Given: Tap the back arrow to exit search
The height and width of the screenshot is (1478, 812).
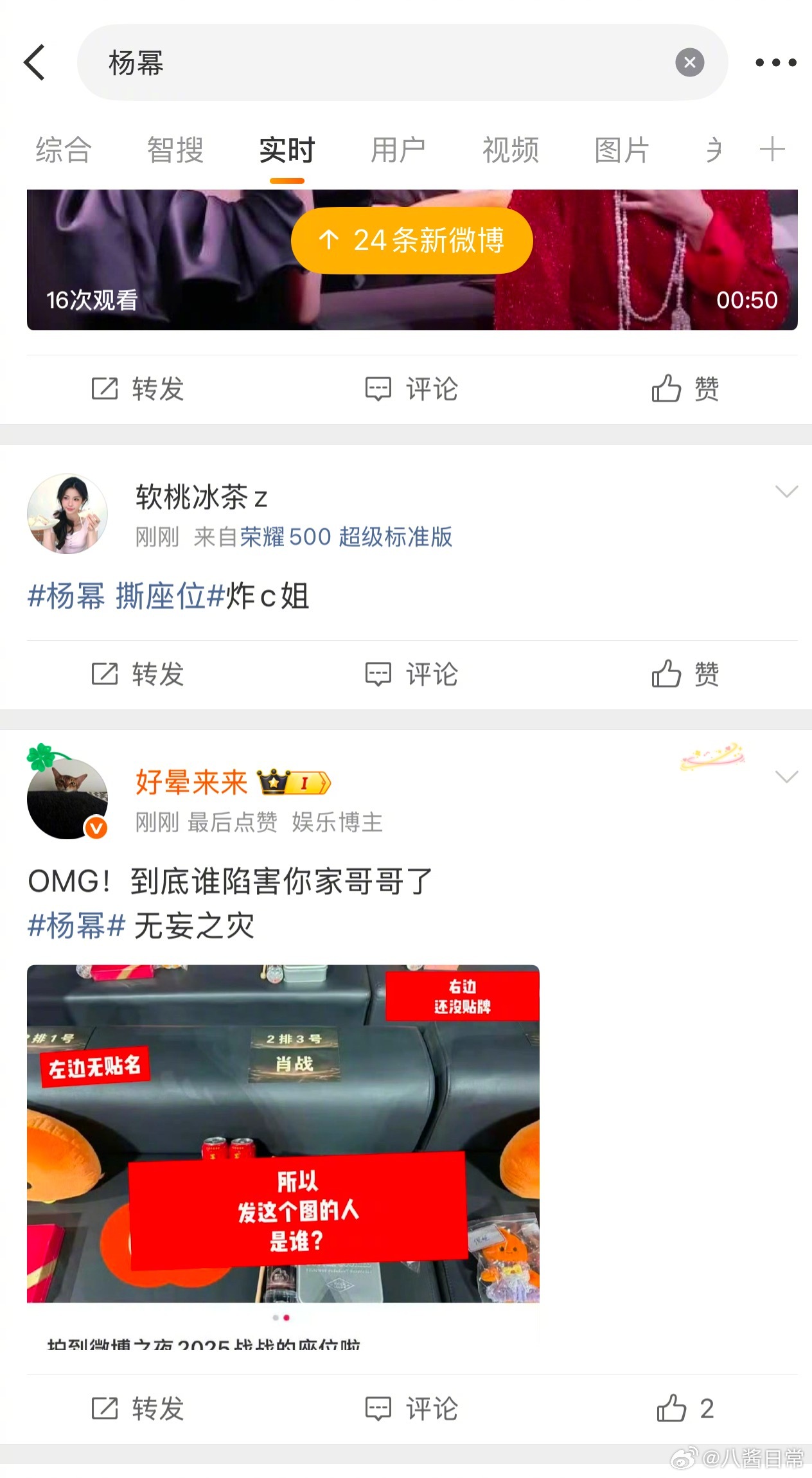Looking at the screenshot, I should pyautogui.click(x=35, y=62).
